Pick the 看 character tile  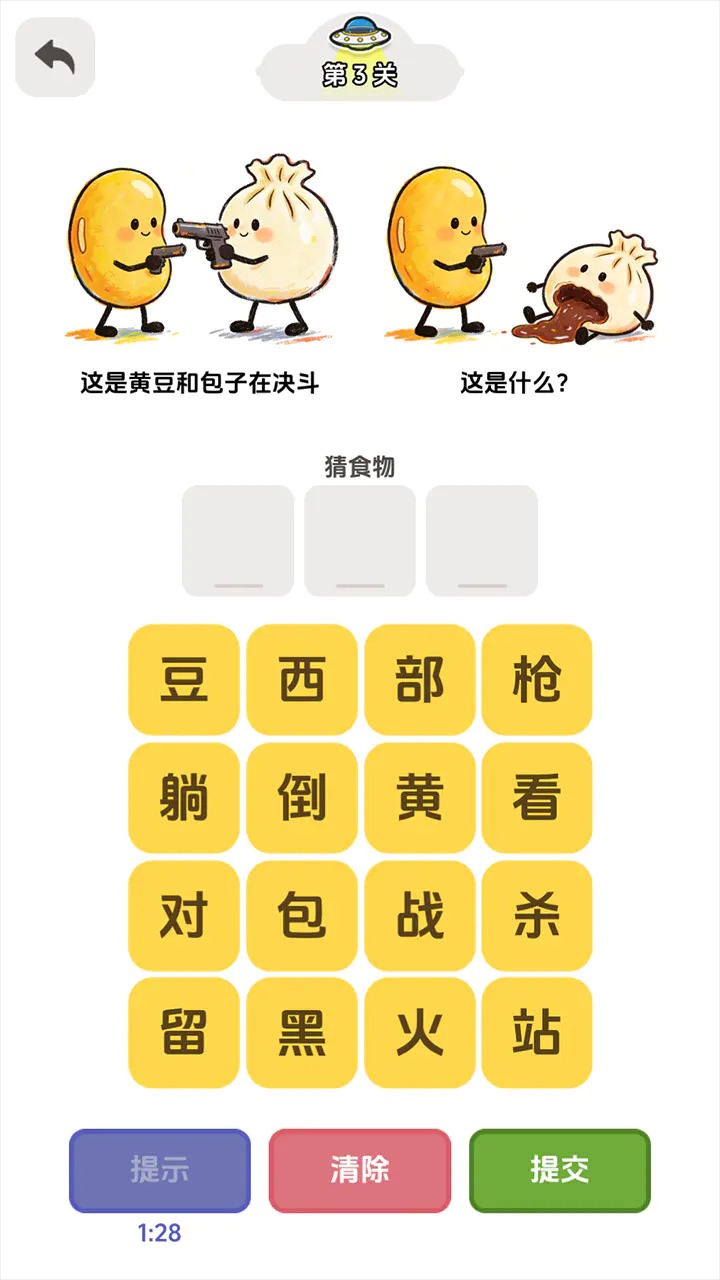(537, 798)
